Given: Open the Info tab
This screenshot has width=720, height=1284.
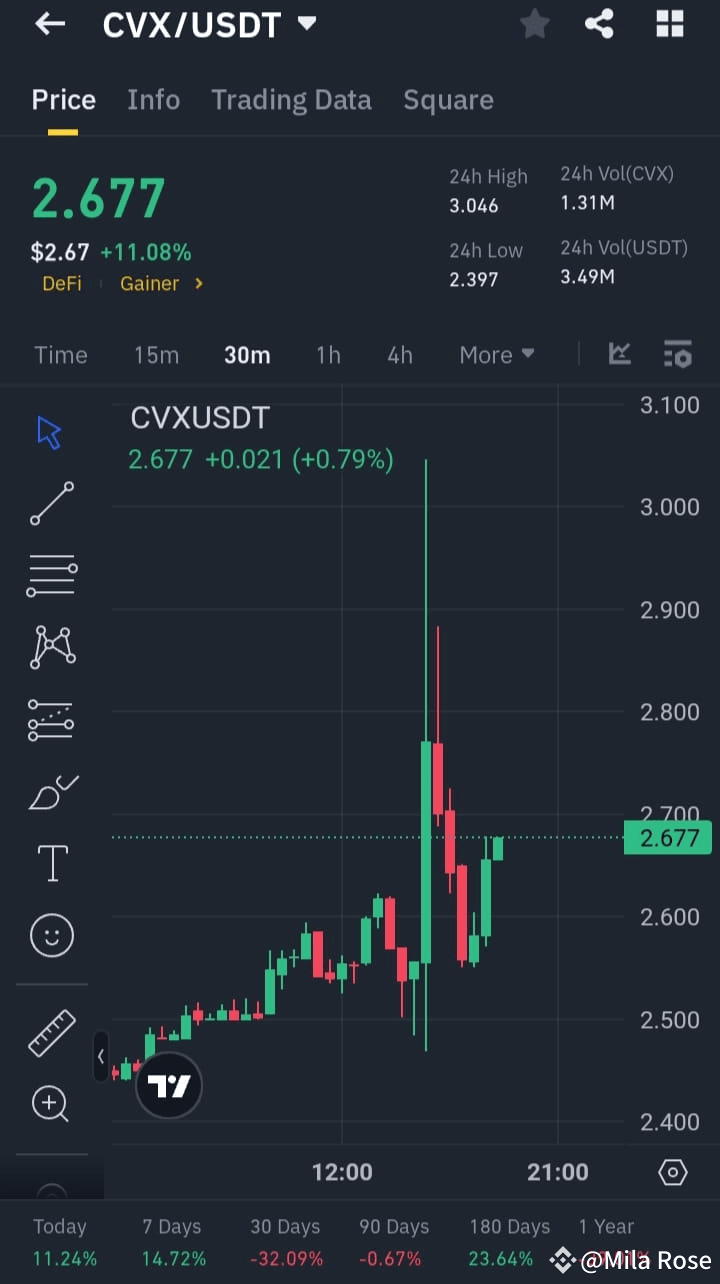Looking at the screenshot, I should tap(153, 99).
